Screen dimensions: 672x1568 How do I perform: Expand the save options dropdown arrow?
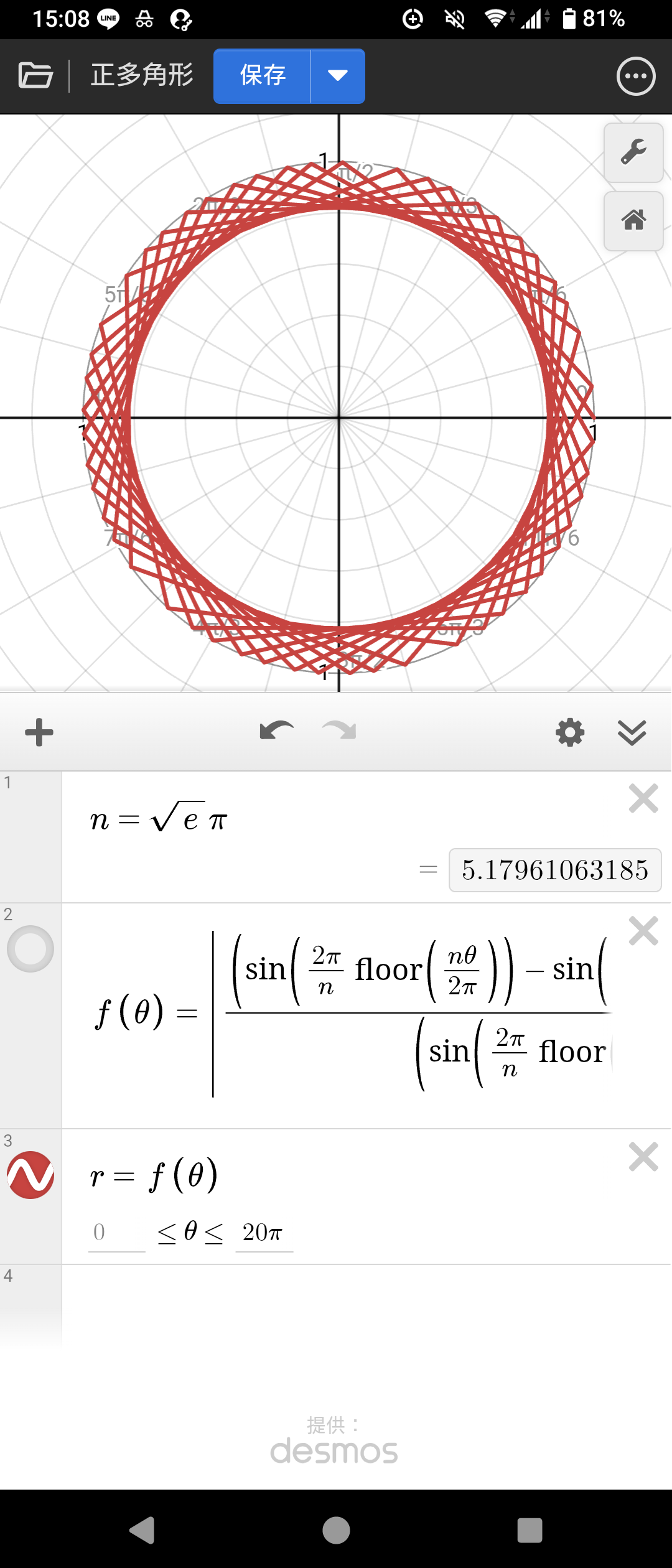(337, 76)
